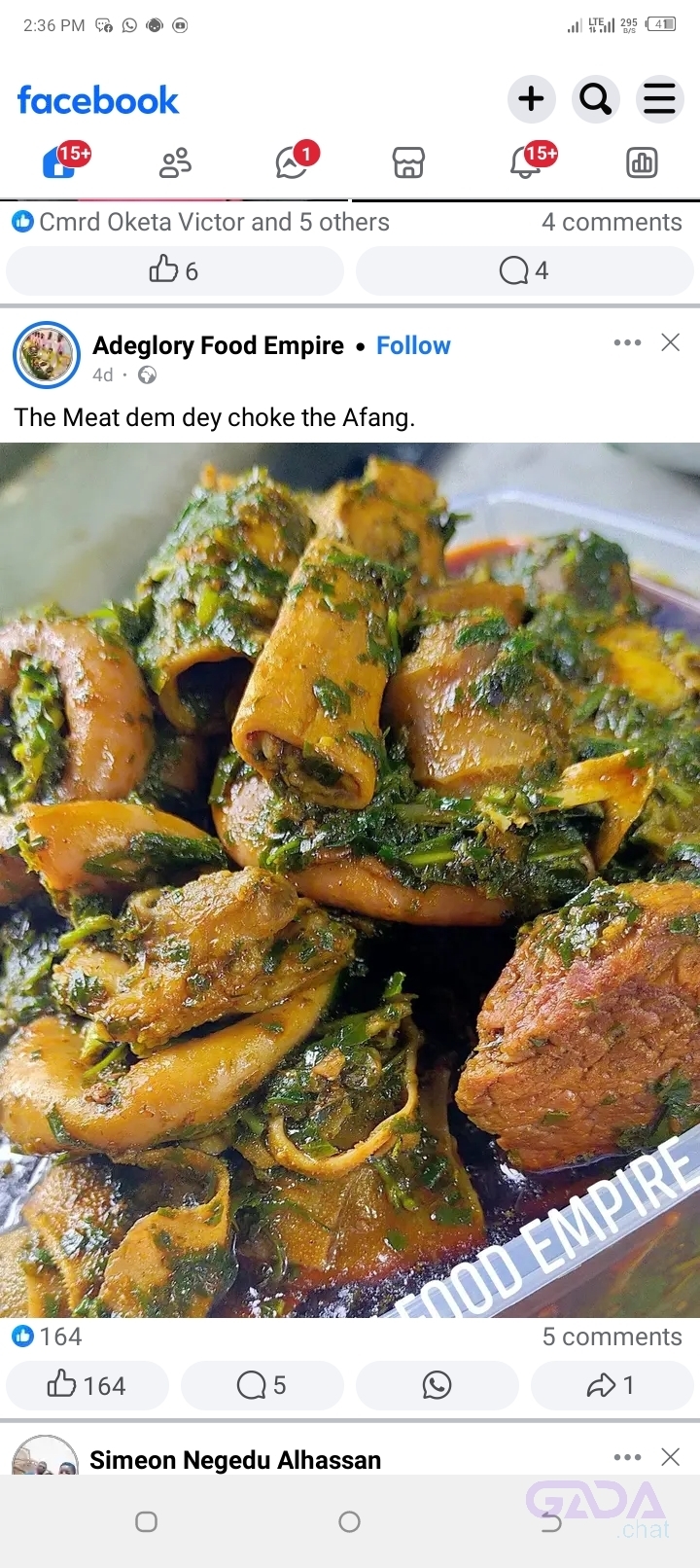Open options menu on Adeglory Food Empire post

[x=627, y=342]
